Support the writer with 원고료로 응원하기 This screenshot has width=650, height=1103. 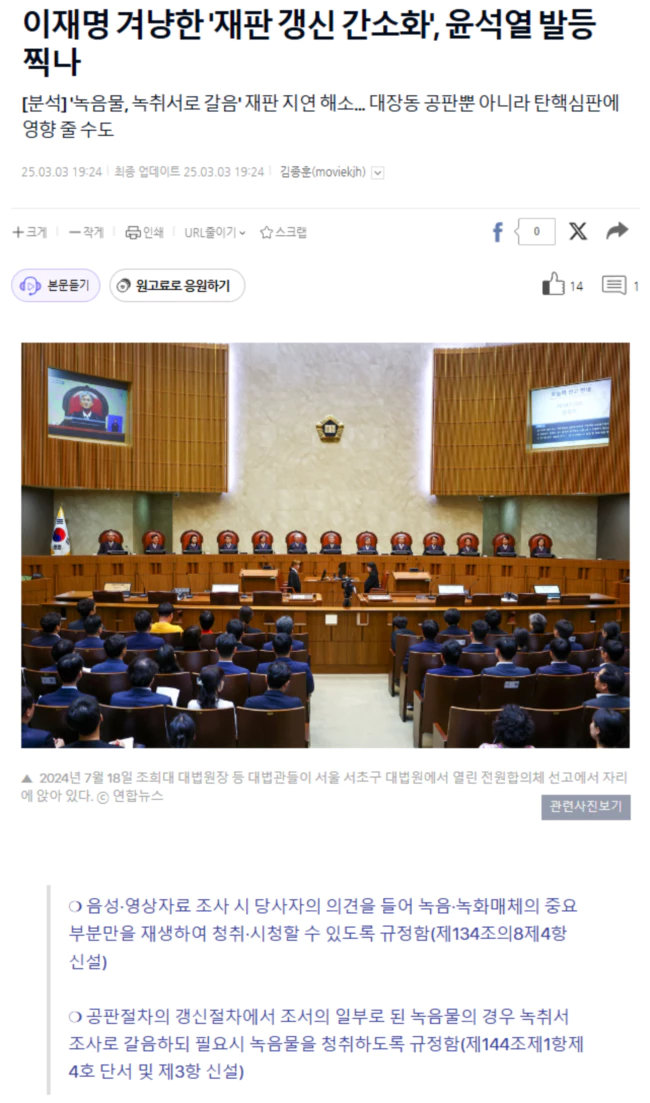point(176,286)
